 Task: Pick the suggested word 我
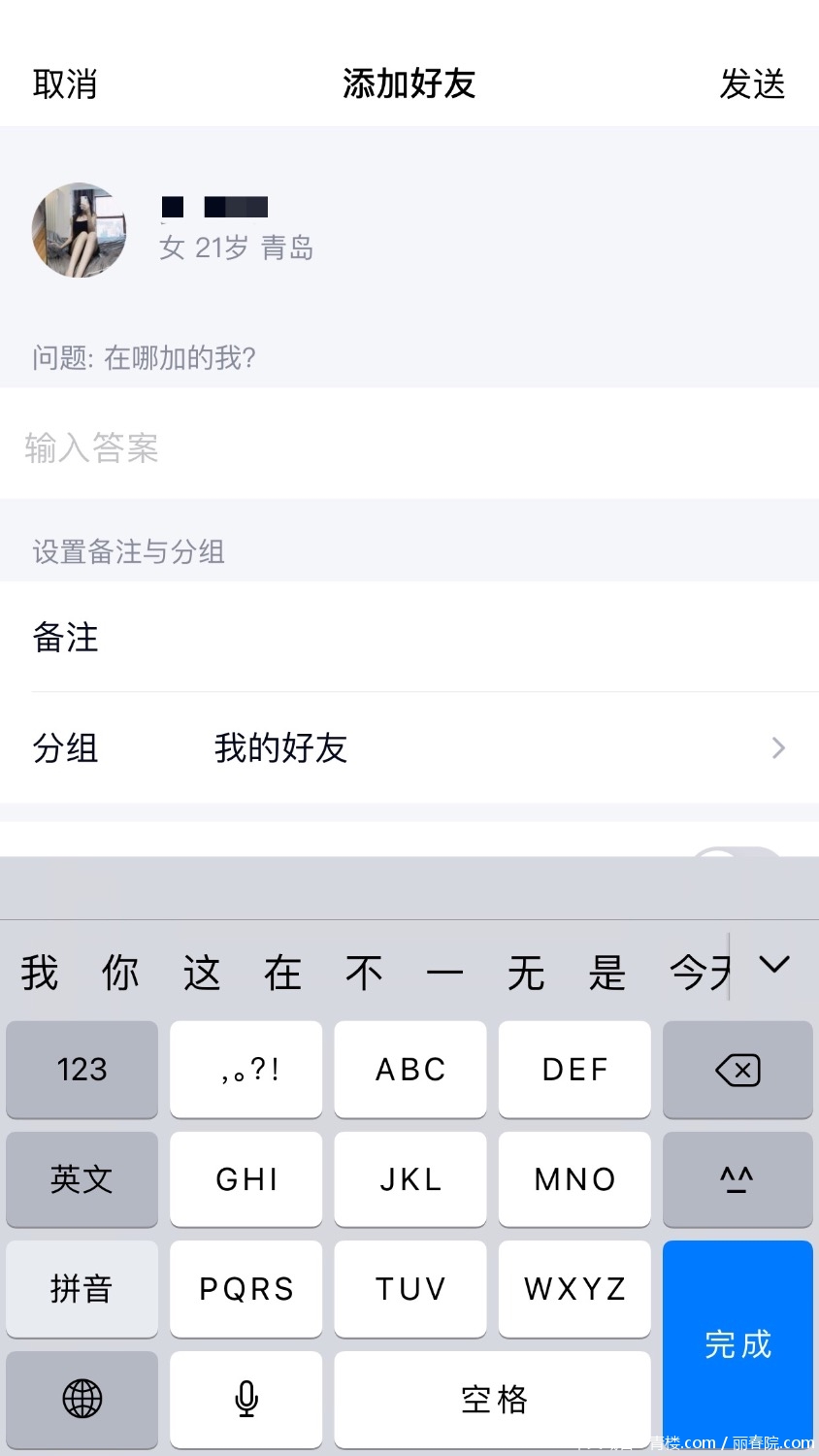point(40,972)
